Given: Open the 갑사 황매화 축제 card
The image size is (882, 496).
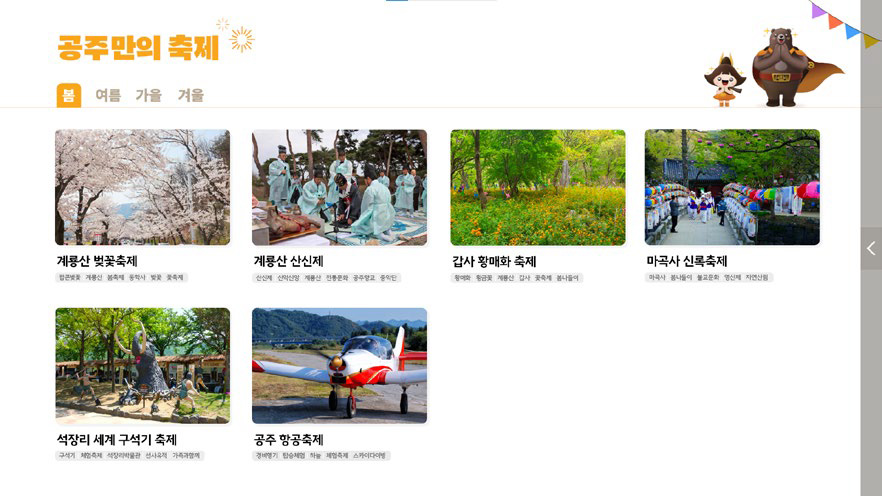Looking at the screenshot, I should tap(537, 188).
